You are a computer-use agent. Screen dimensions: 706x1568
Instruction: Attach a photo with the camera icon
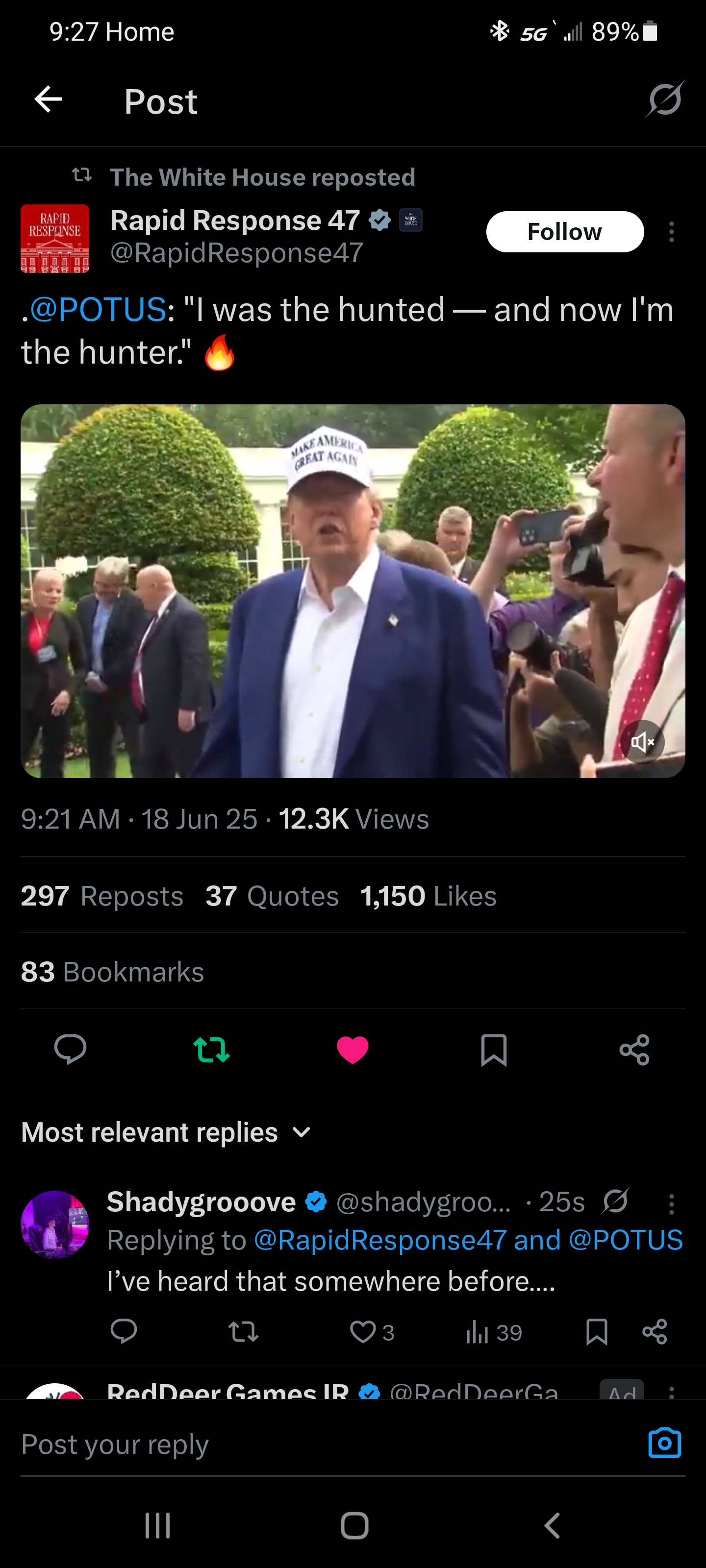point(664,1443)
